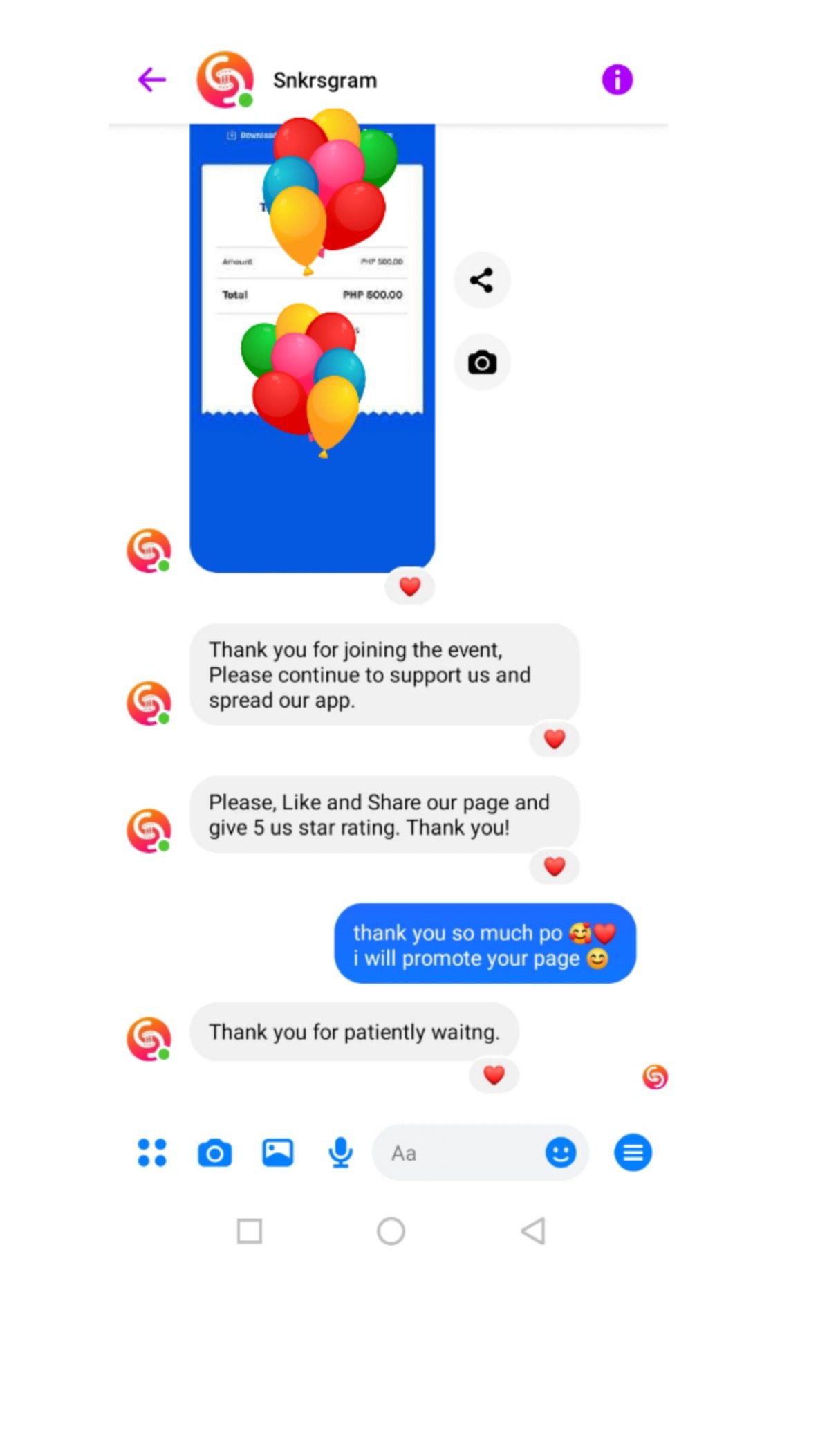The width and height of the screenshot is (818, 1456).
Task: Go to the phone home screen
Action: 391,1231
